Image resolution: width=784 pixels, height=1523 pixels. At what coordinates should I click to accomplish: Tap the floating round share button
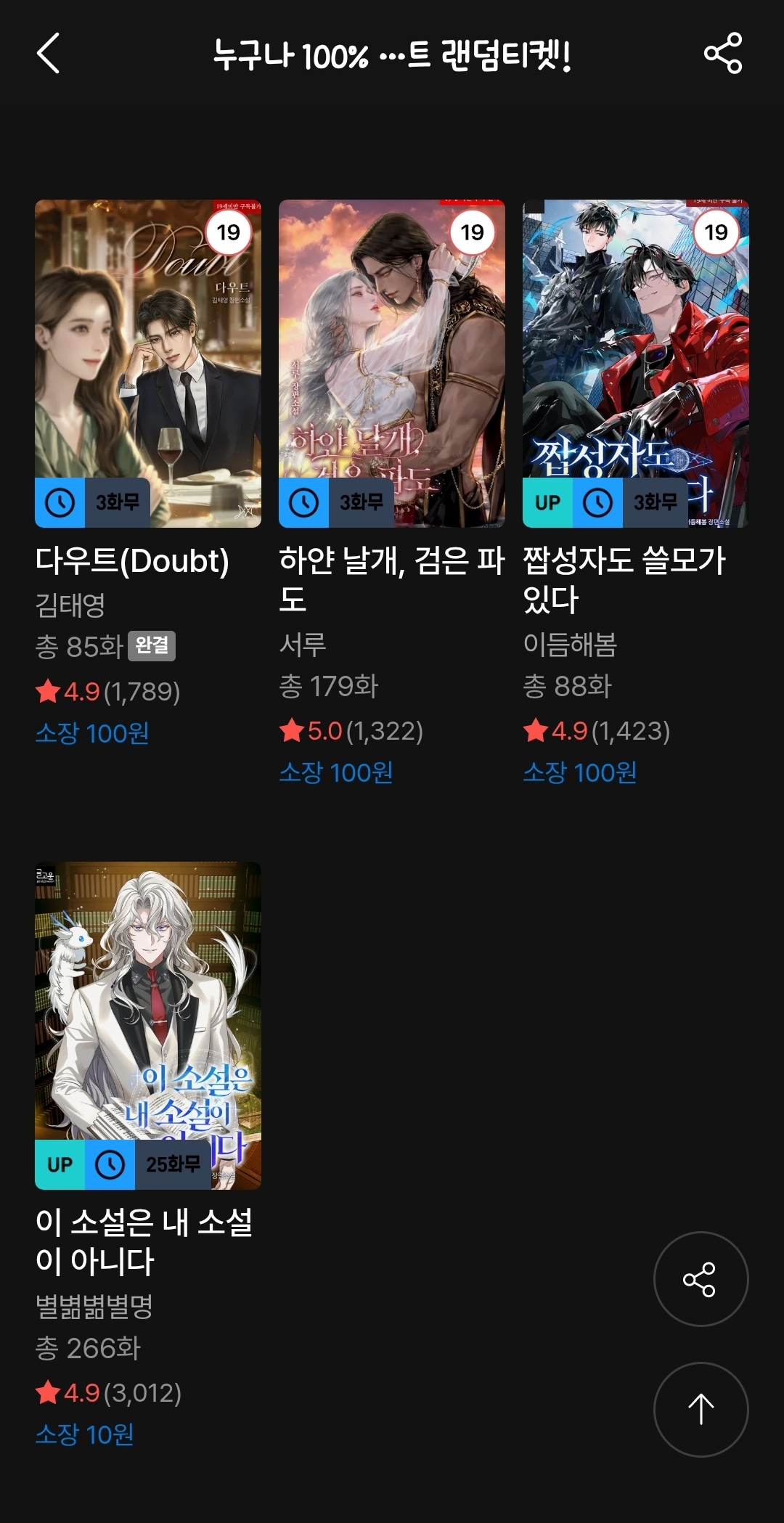pyautogui.click(x=701, y=1279)
